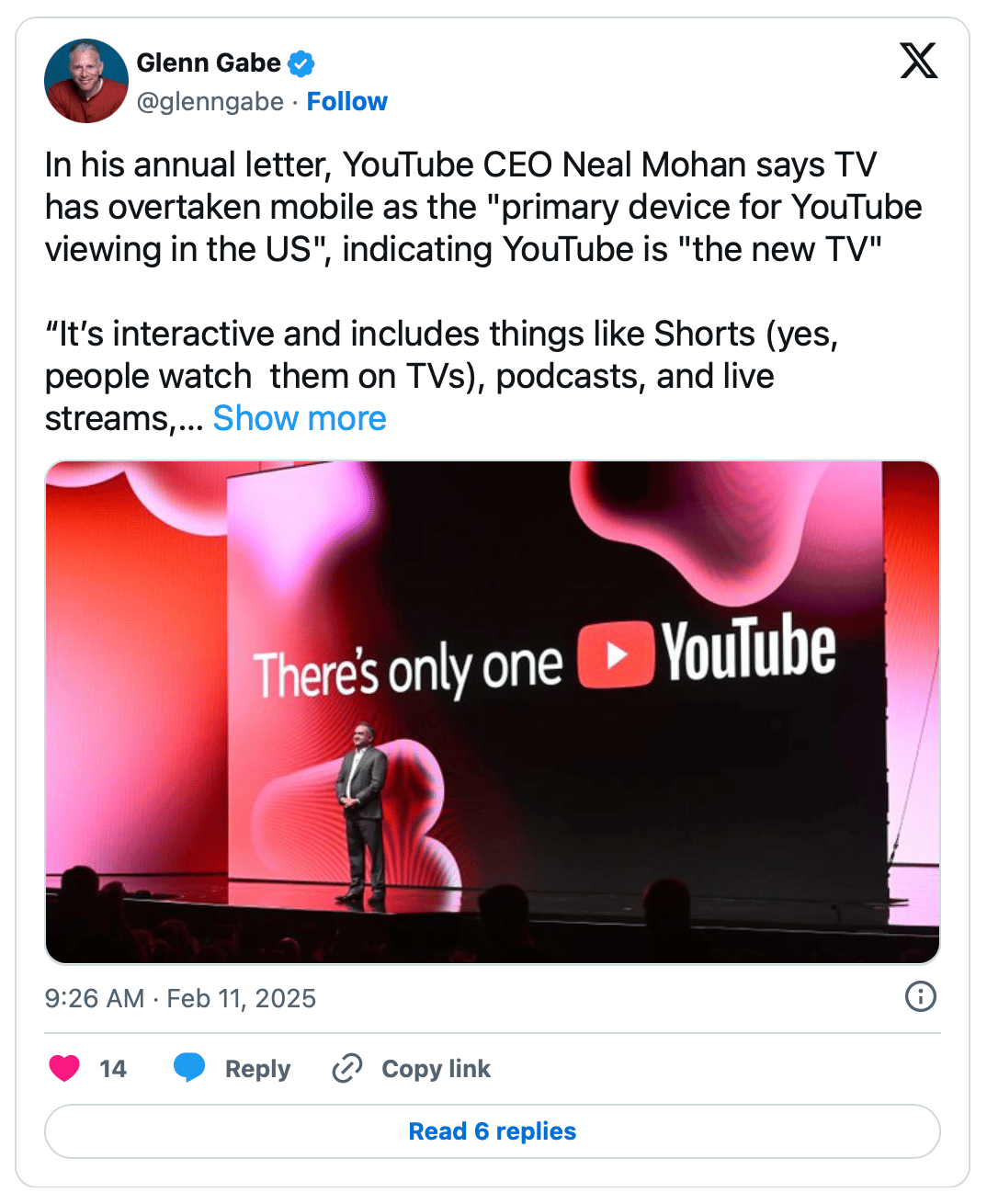The image size is (987, 1204).
Task: Open the X logo link
Action: click(918, 62)
